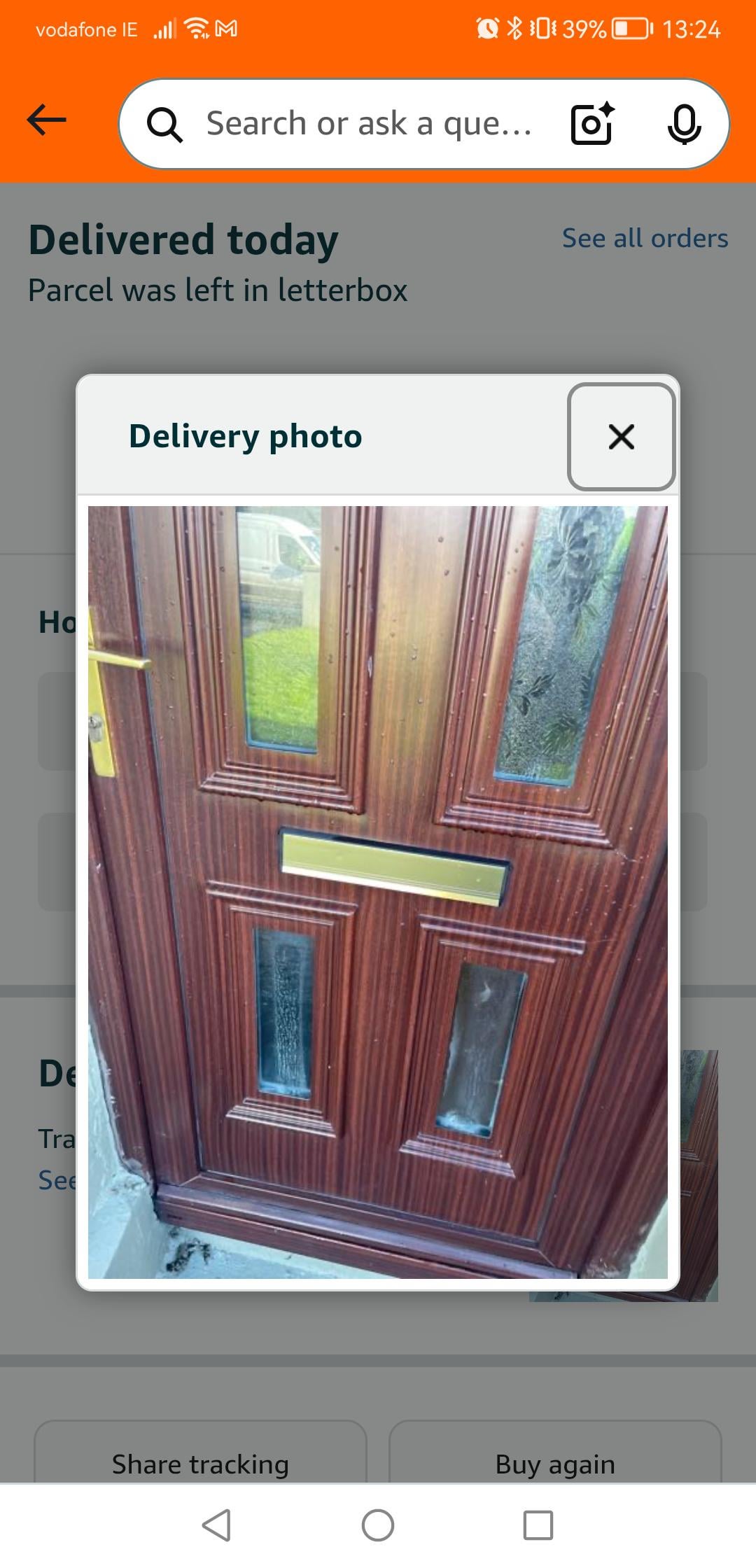Go back using the top arrow
The height and width of the screenshot is (1568, 756).
47,120
